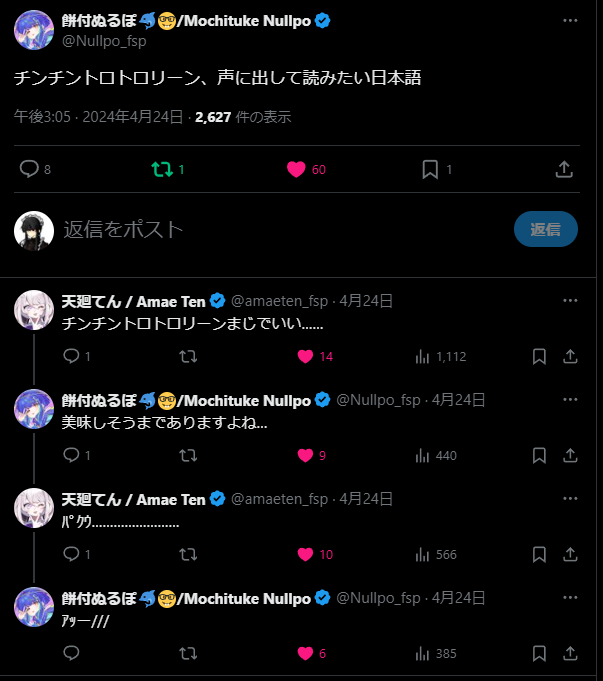The width and height of the screenshot is (603, 681).
Task: Open overflow menu on the main post
Action: click(x=570, y=21)
